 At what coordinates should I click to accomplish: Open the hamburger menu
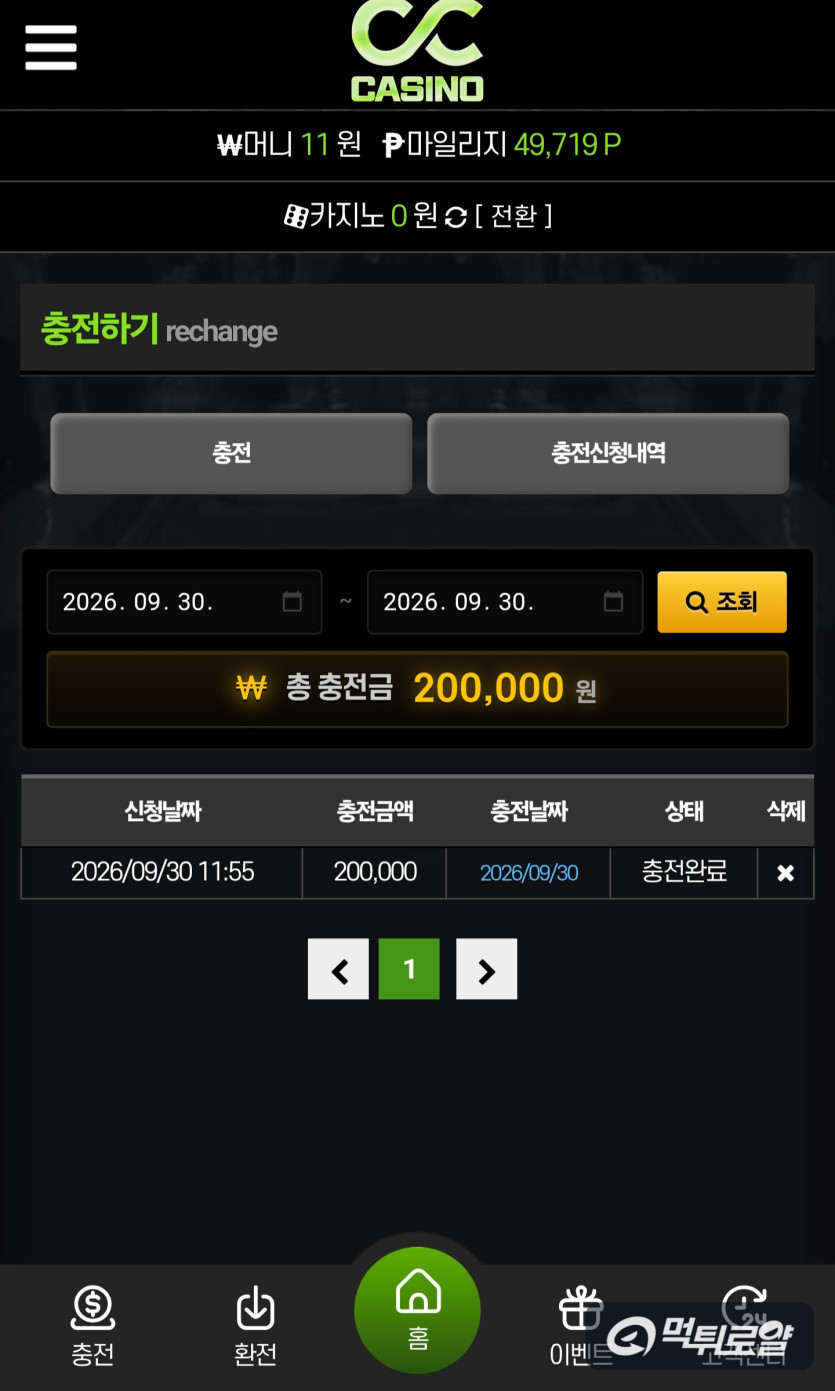[x=51, y=47]
